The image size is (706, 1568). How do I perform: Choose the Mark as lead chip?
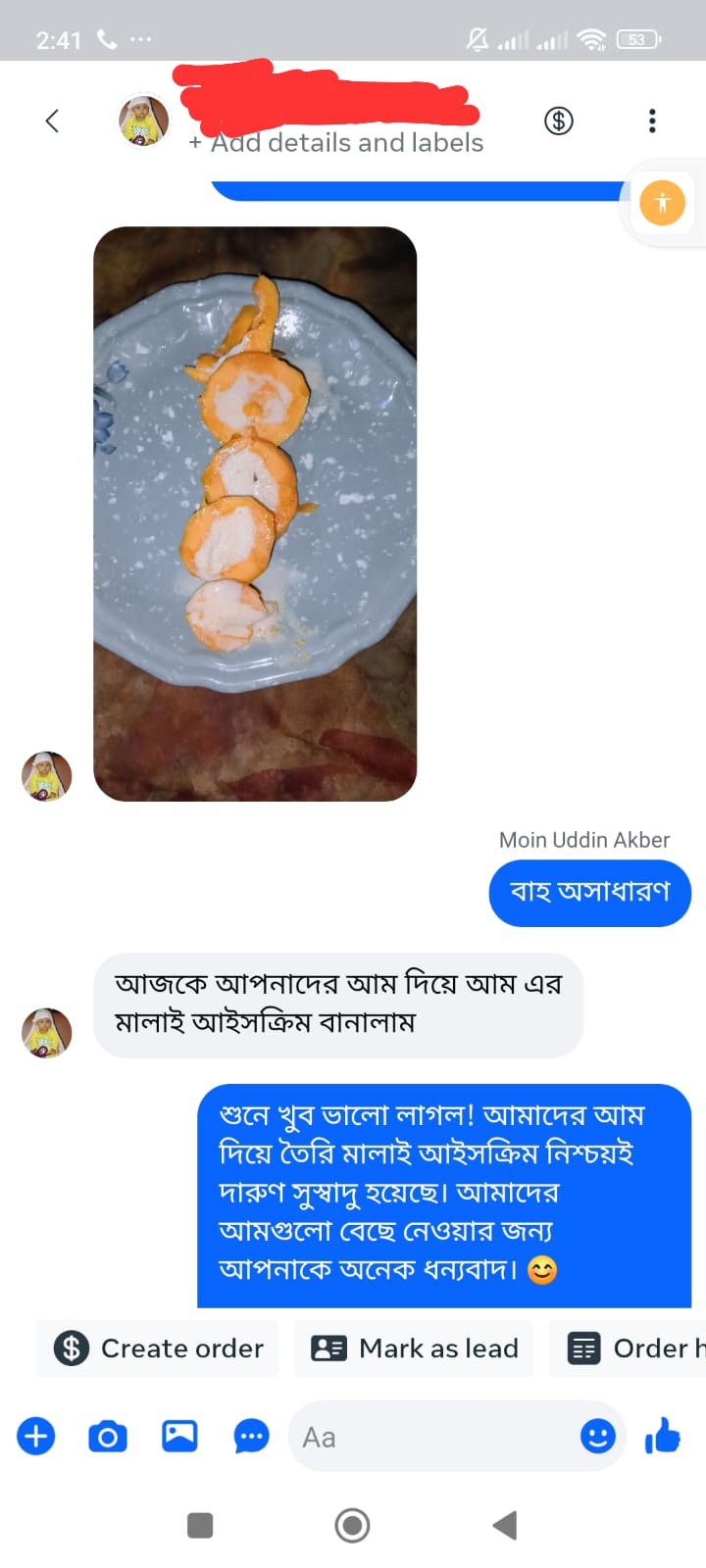(414, 1348)
